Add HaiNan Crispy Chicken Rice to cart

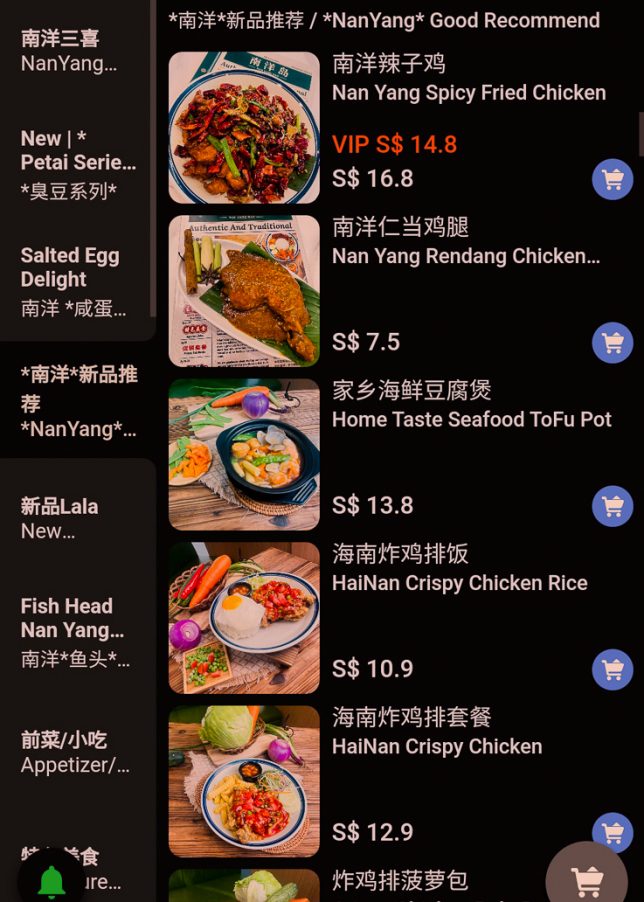(612, 669)
